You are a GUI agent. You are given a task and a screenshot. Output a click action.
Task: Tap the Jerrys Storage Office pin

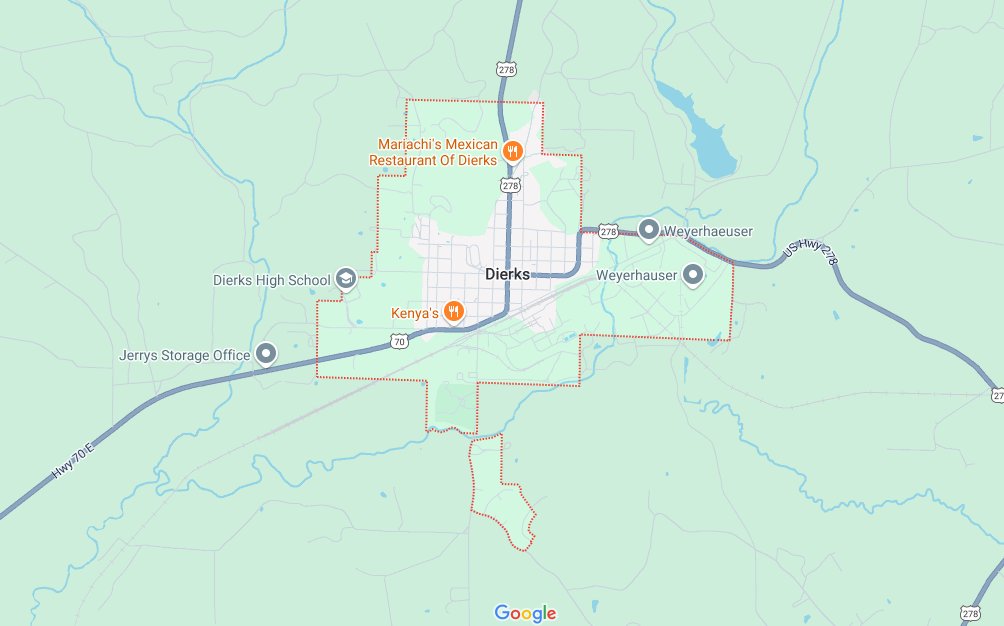coord(266,354)
